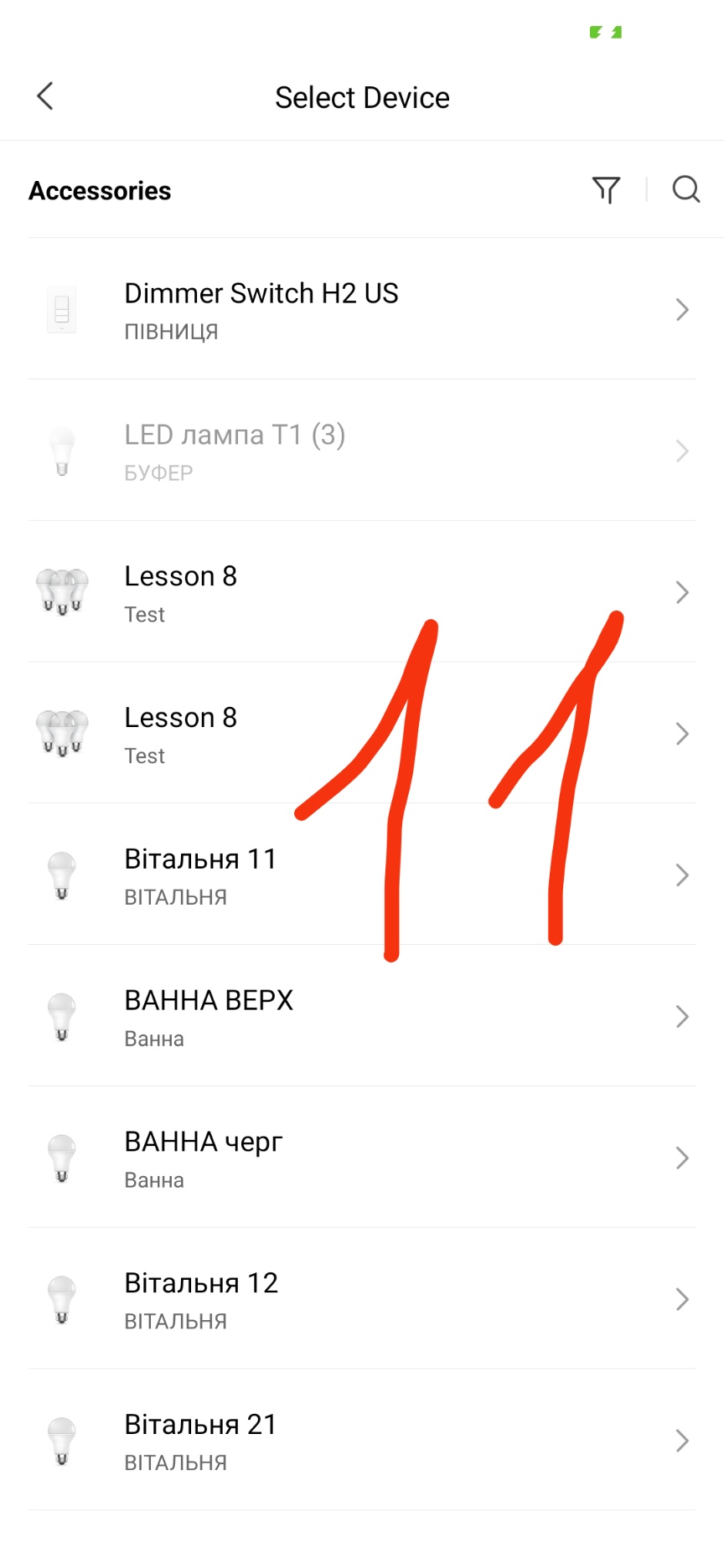Open the accessories filter
Screen dimensions: 724x1568
[x=606, y=190]
